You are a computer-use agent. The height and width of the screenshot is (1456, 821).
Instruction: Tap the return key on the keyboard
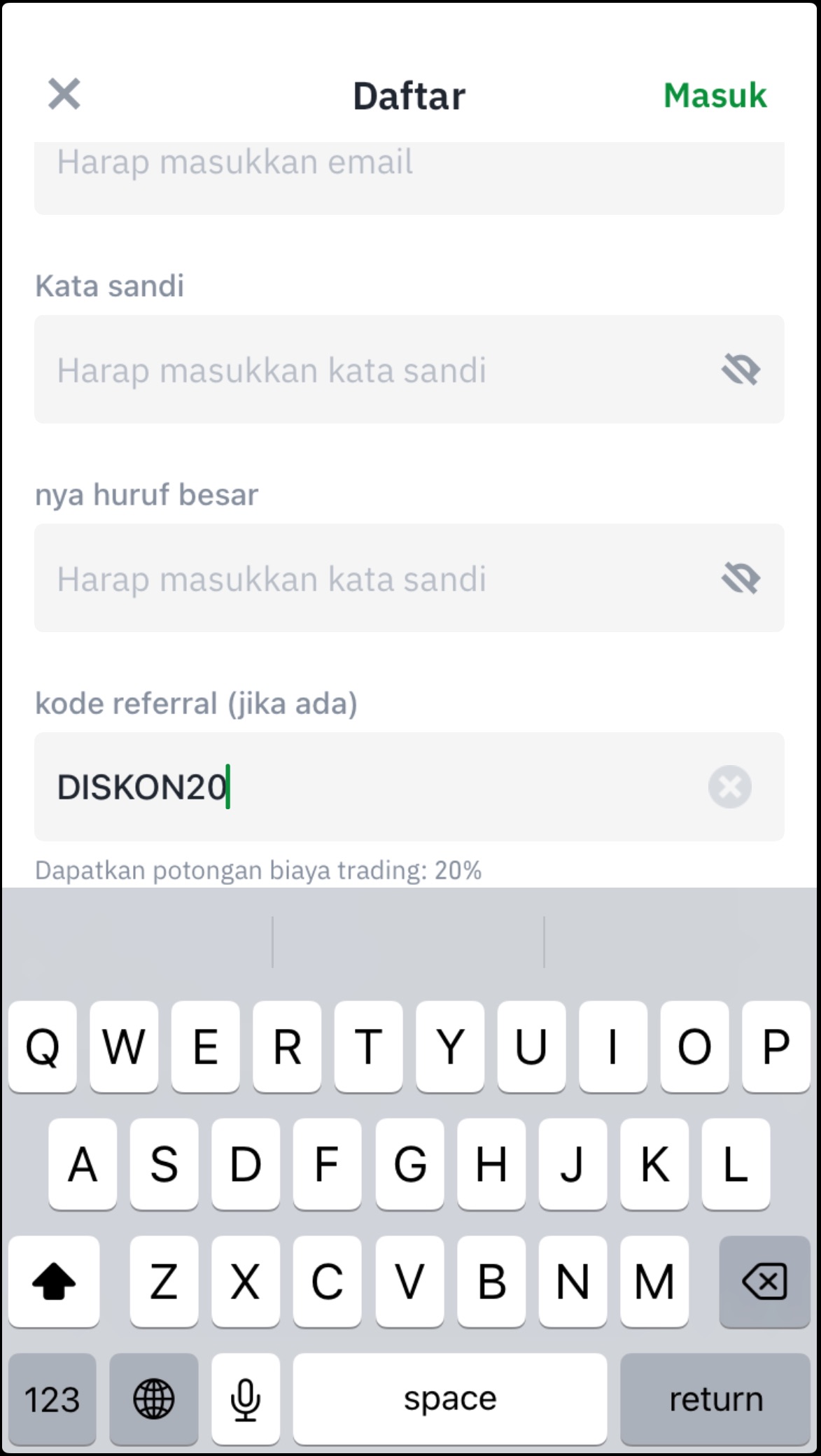715,1399
